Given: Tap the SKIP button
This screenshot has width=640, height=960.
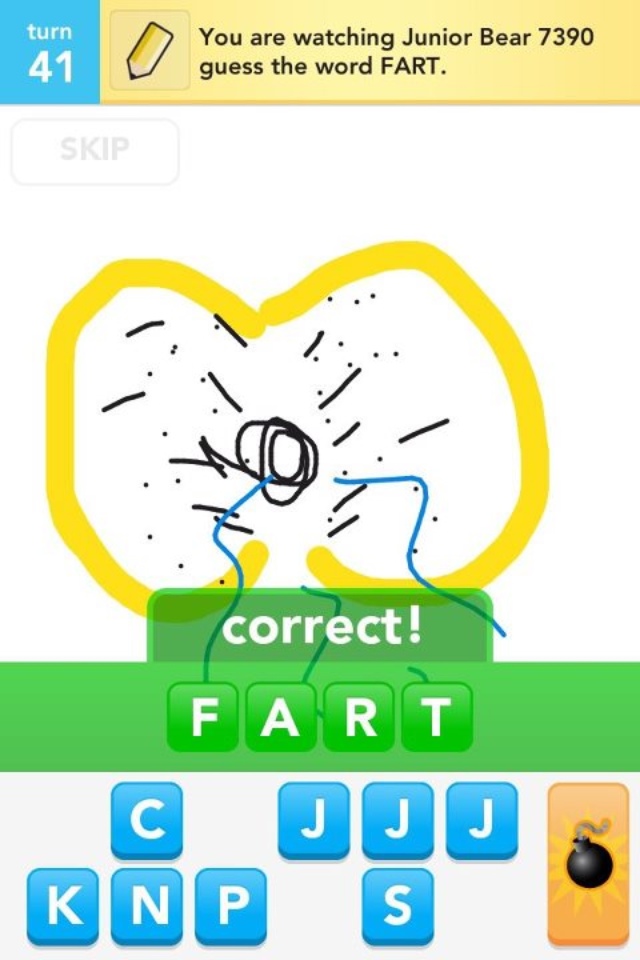Looking at the screenshot, I should (x=94, y=151).
